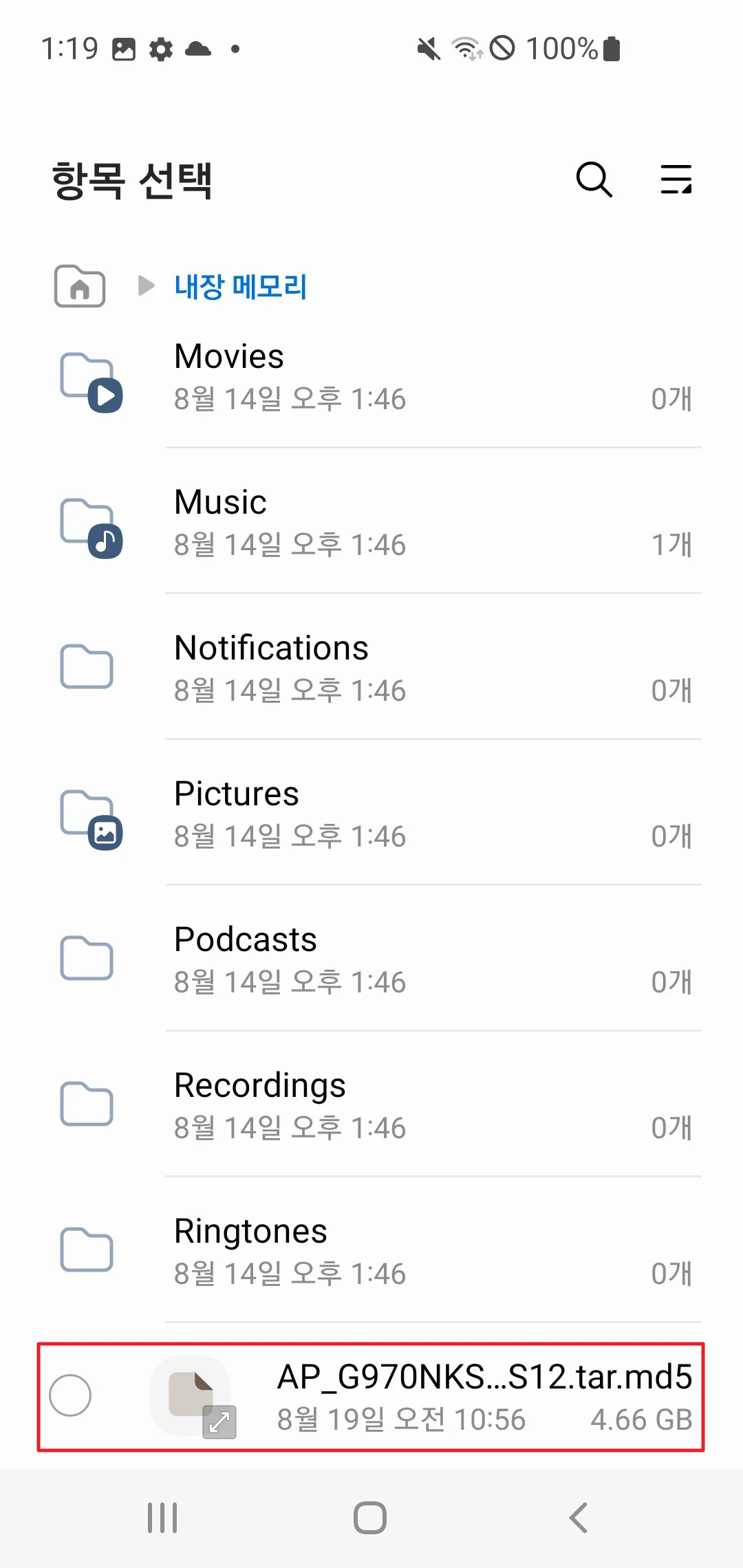Open the Movies folder
The width and height of the screenshot is (743, 1568).
click(371, 377)
